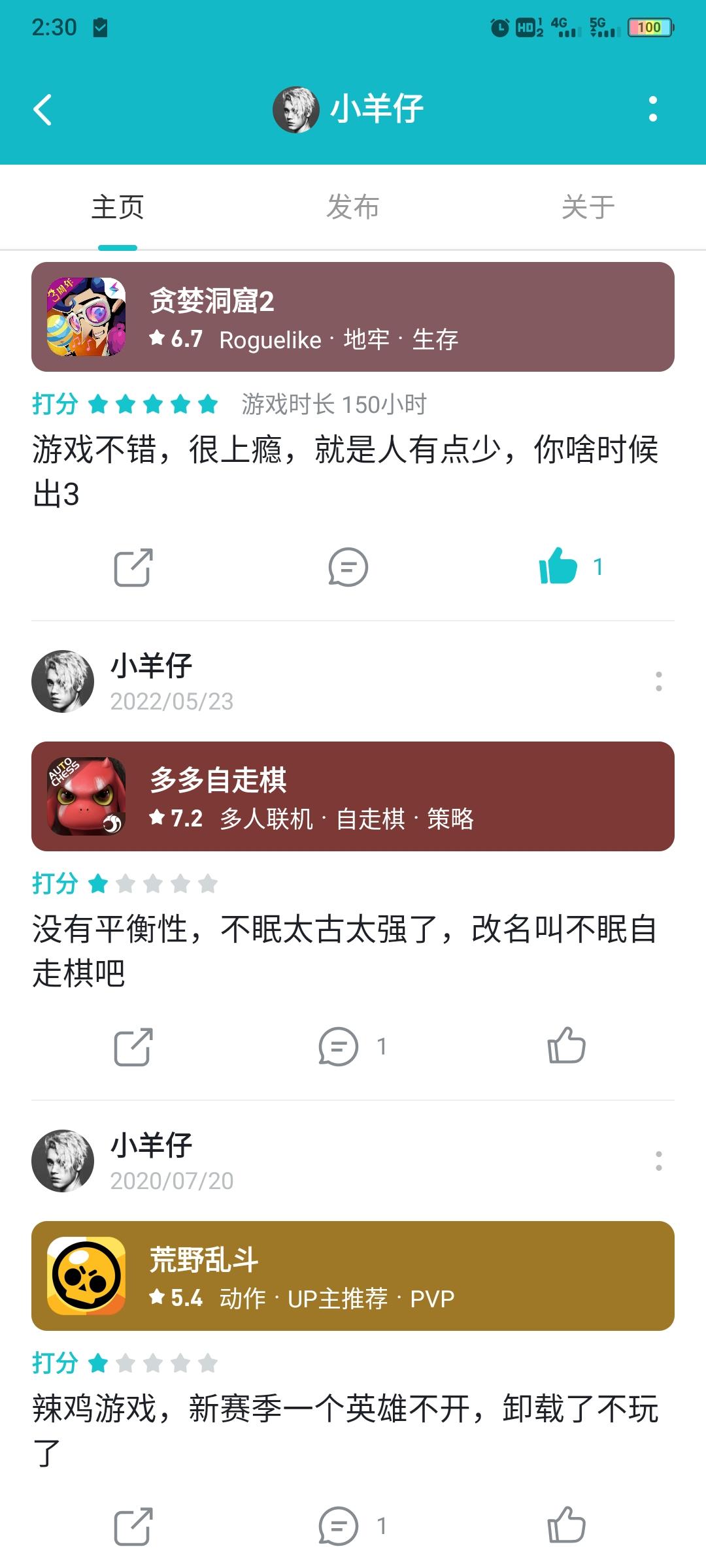Image resolution: width=706 pixels, height=1568 pixels.
Task: Open the 贪婪洞窟2 game card
Action: click(x=353, y=317)
